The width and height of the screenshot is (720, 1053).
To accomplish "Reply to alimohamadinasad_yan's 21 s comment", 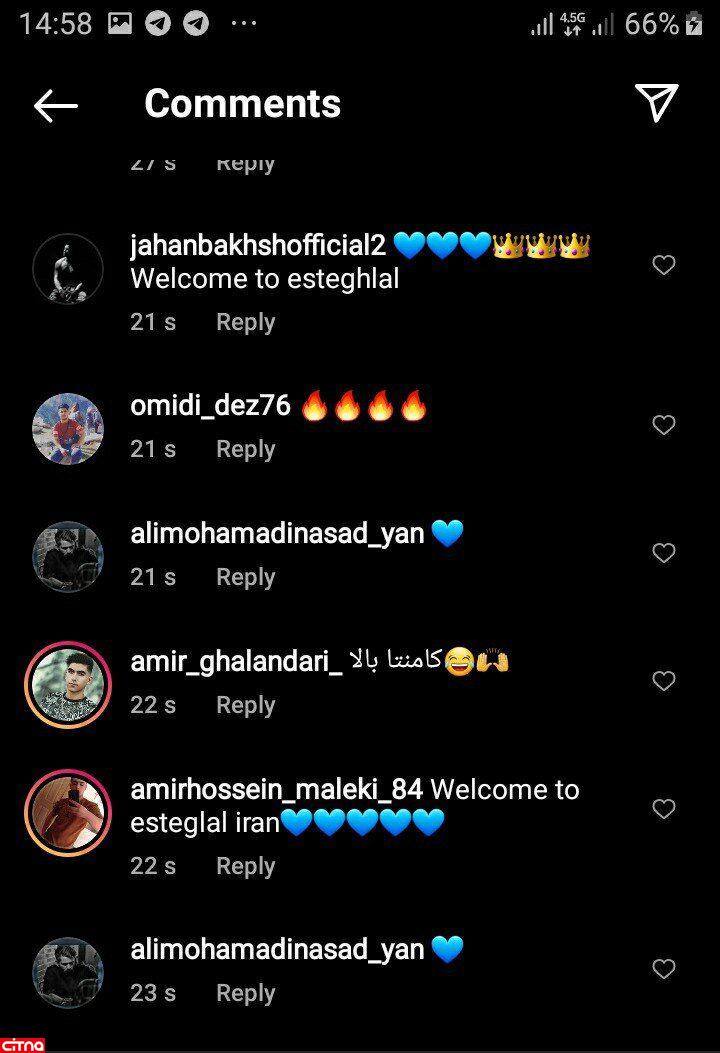I will pos(245,578).
